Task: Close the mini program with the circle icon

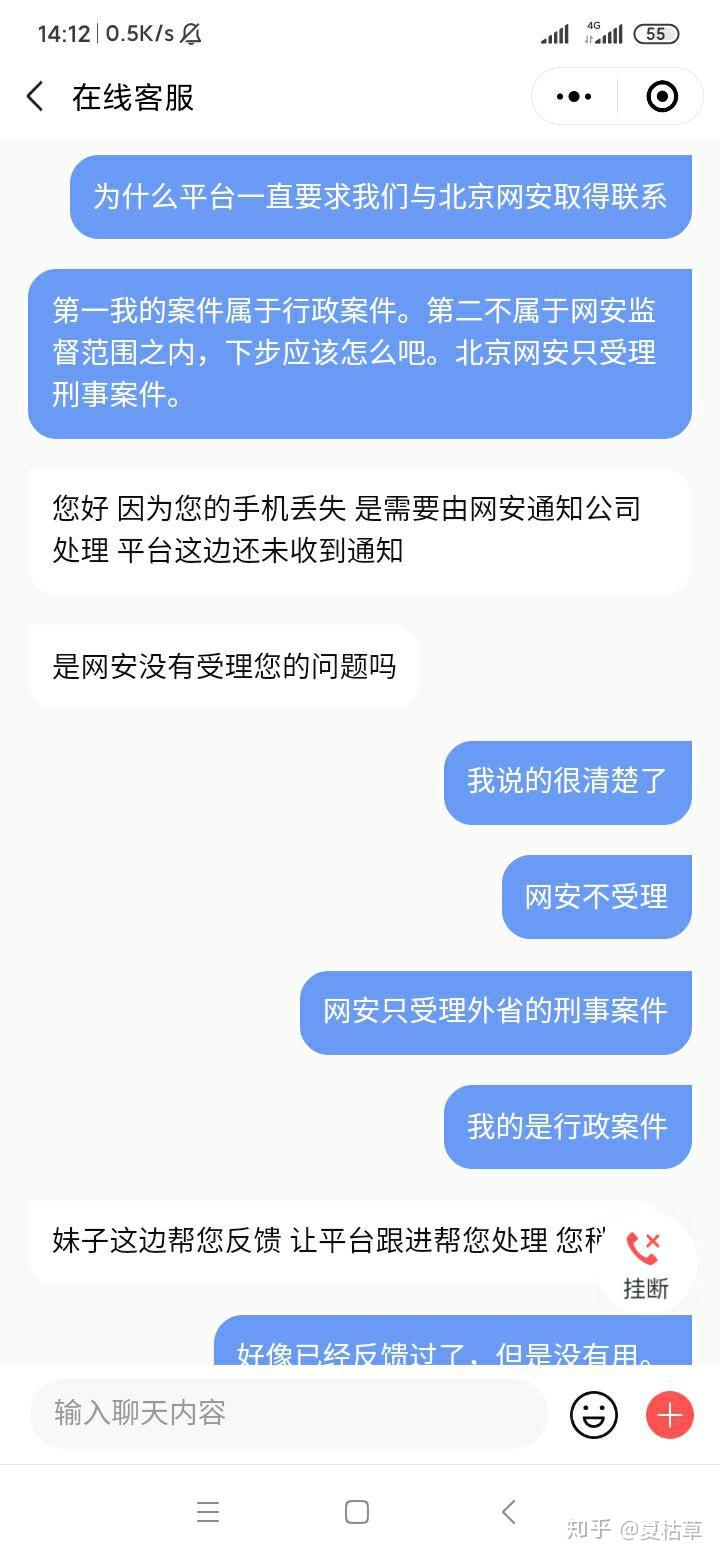Action: (x=662, y=97)
